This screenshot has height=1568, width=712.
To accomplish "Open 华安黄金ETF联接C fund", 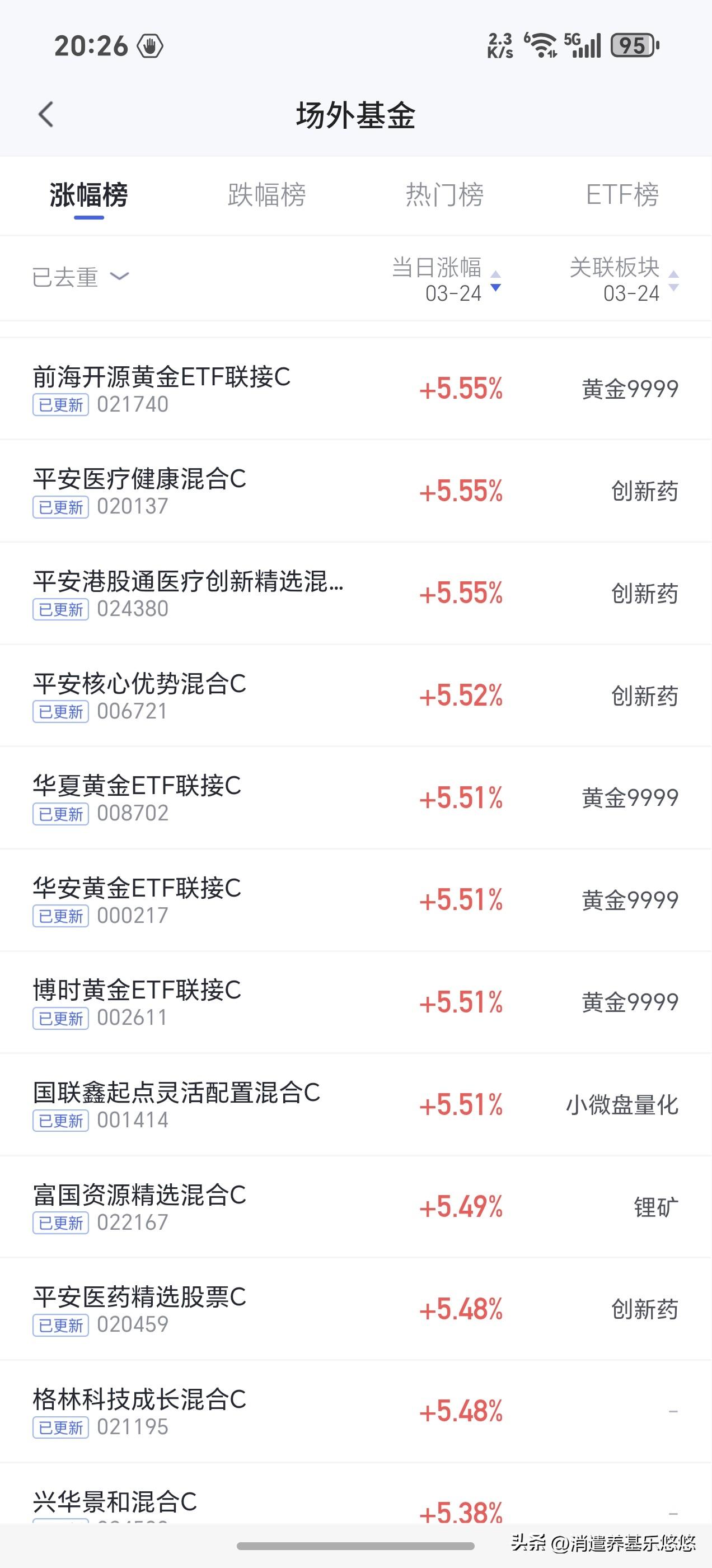I will [x=137, y=900].
